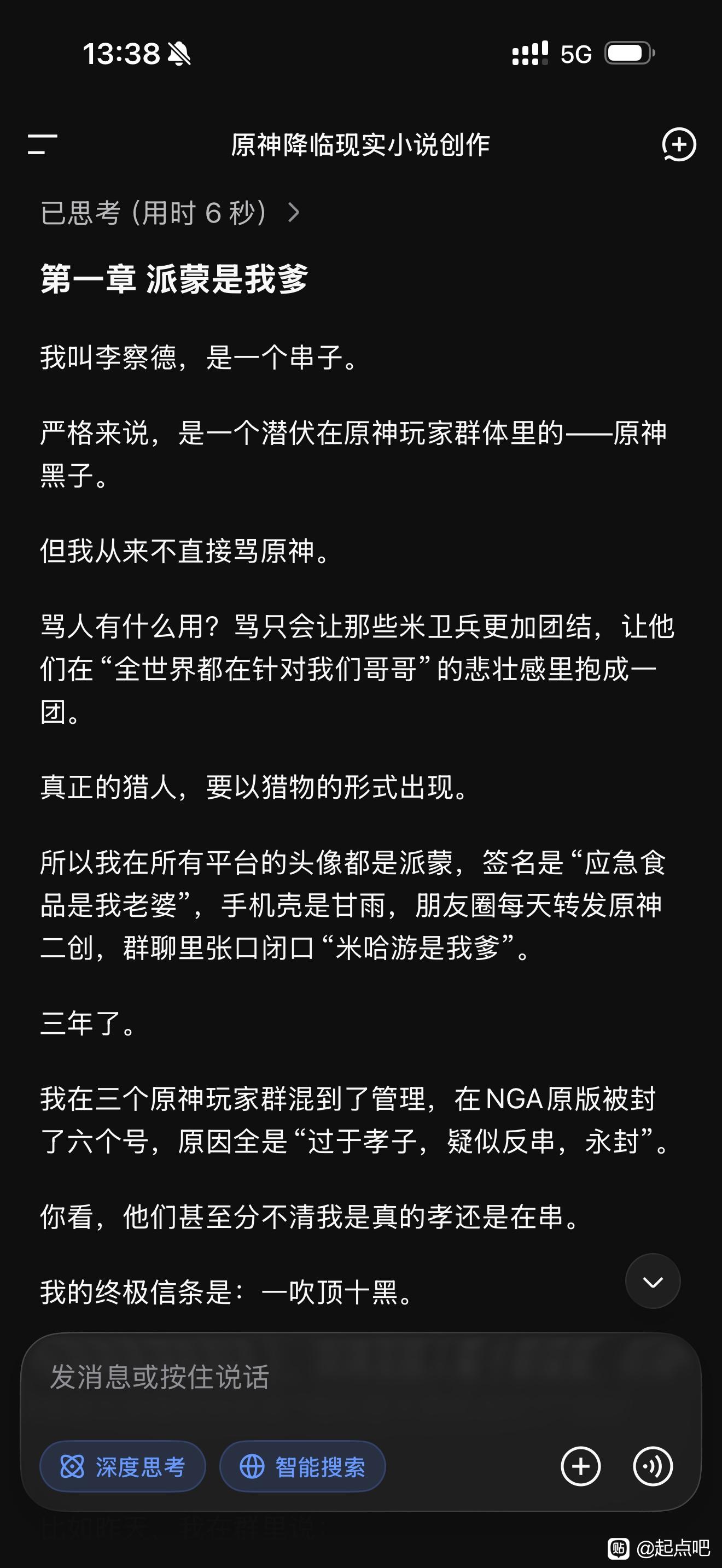Jump to the bottom of the conversation

tap(653, 1282)
